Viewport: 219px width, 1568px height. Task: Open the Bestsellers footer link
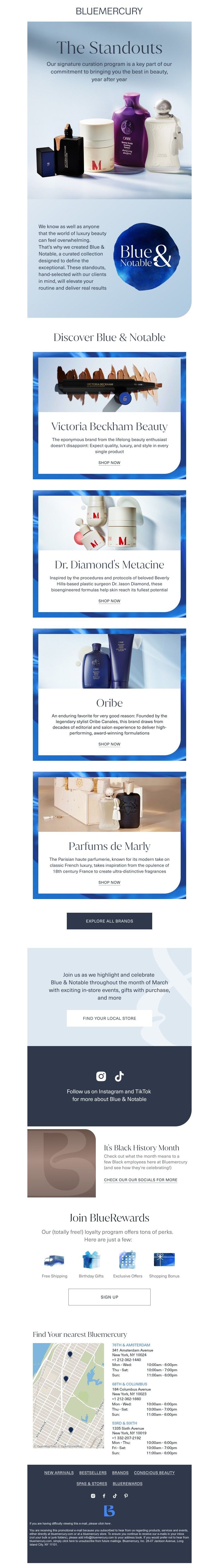click(x=93, y=1472)
